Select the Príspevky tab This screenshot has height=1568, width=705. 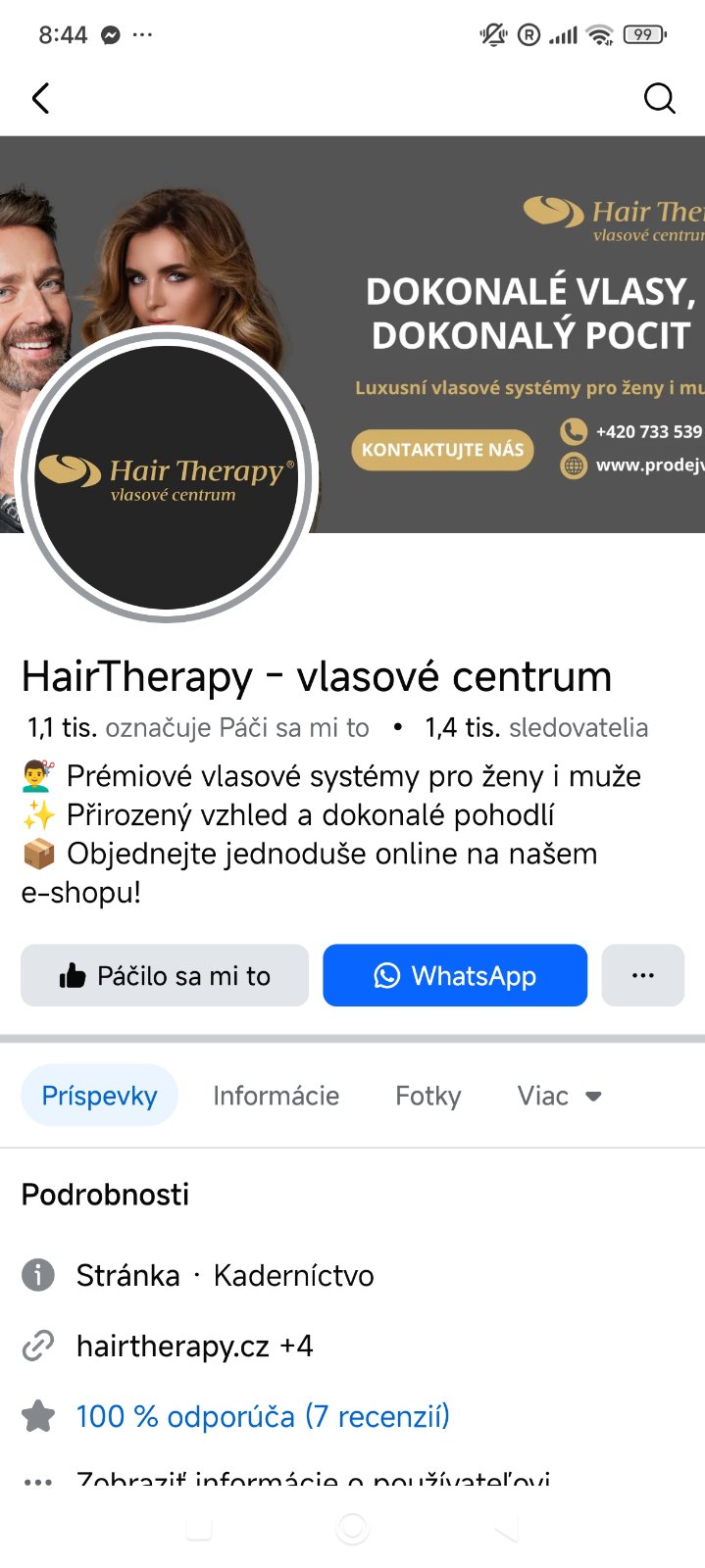point(99,1095)
